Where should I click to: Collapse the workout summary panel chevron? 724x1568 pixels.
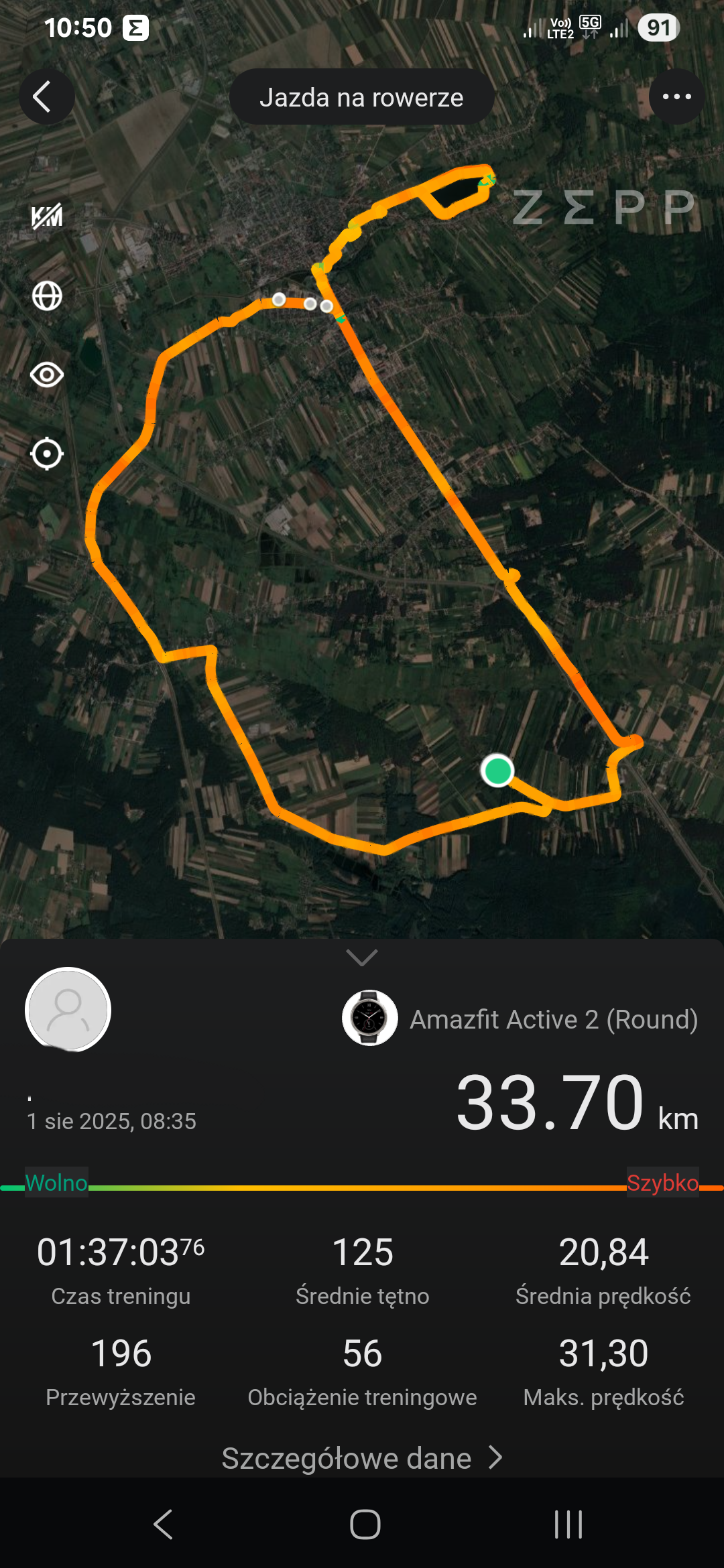coord(362,958)
